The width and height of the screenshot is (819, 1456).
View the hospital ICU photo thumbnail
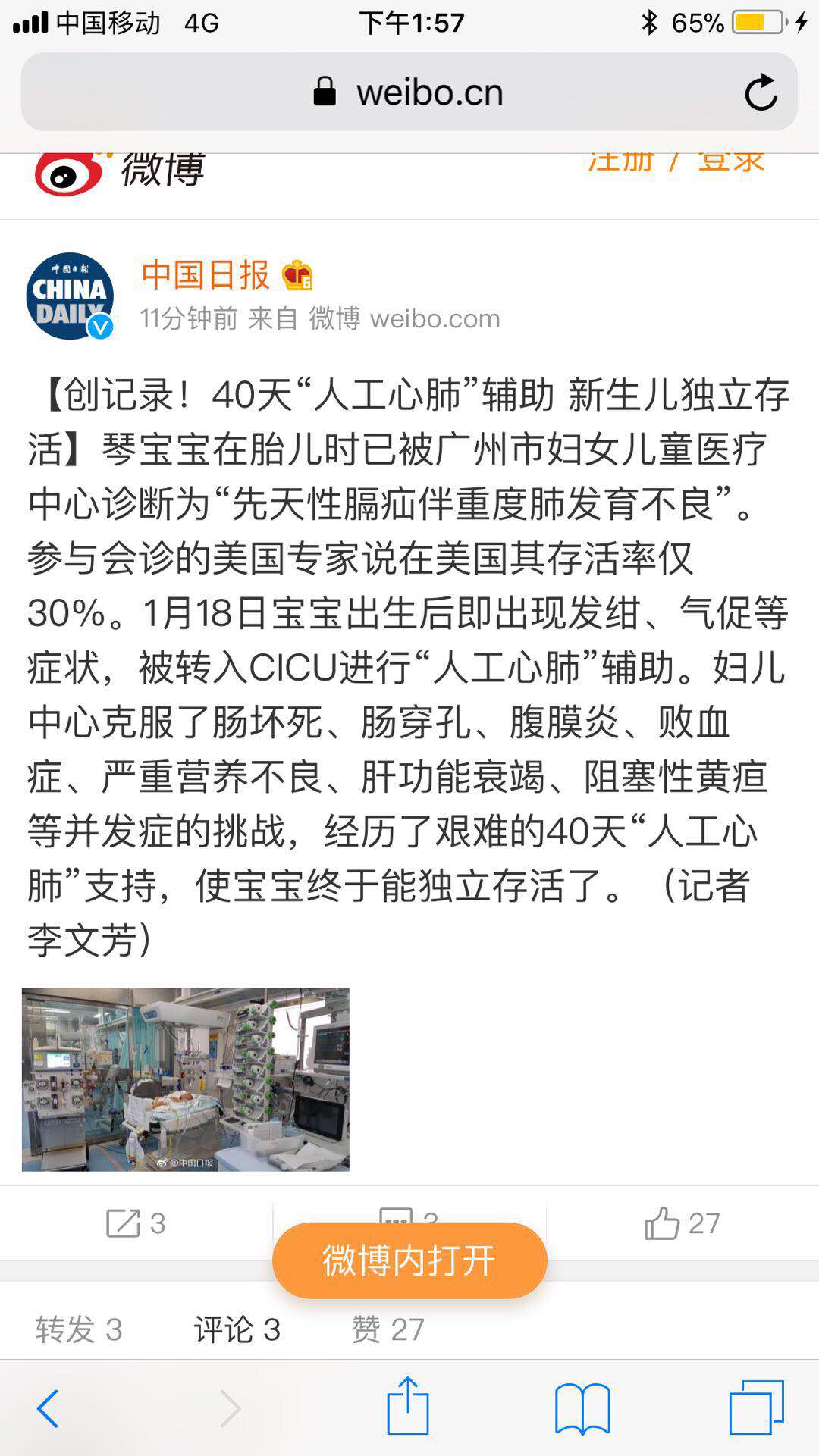click(x=186, y=1079)
